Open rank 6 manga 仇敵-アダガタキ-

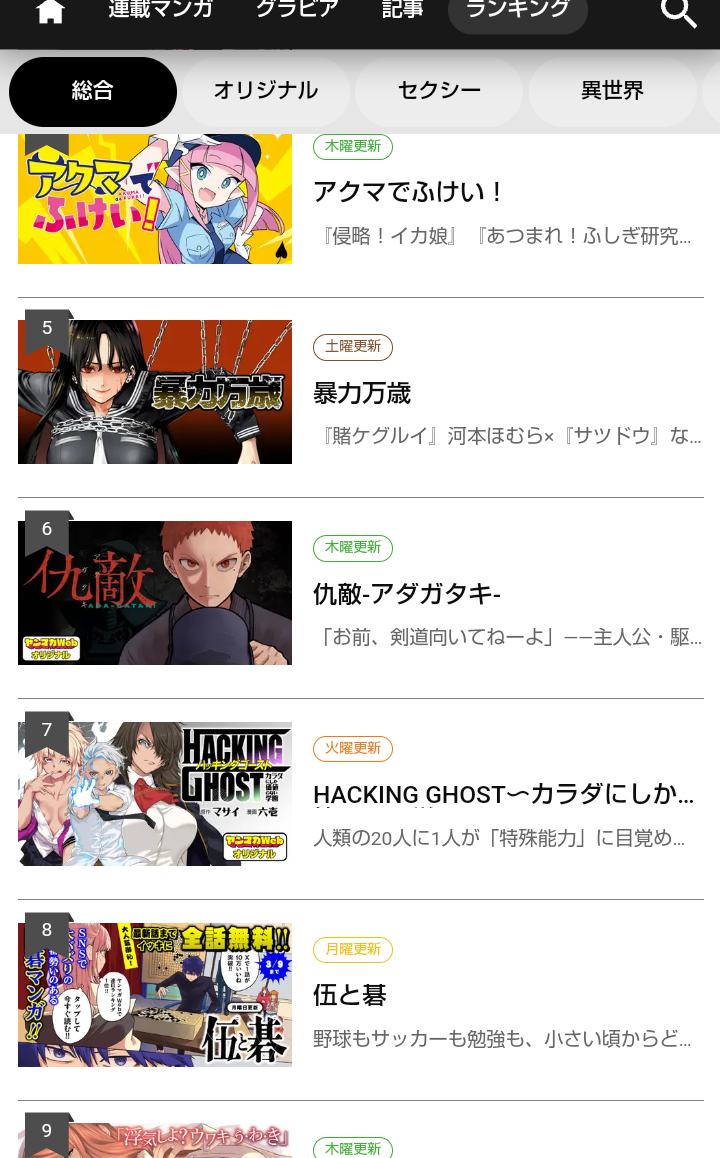(406, 594)
